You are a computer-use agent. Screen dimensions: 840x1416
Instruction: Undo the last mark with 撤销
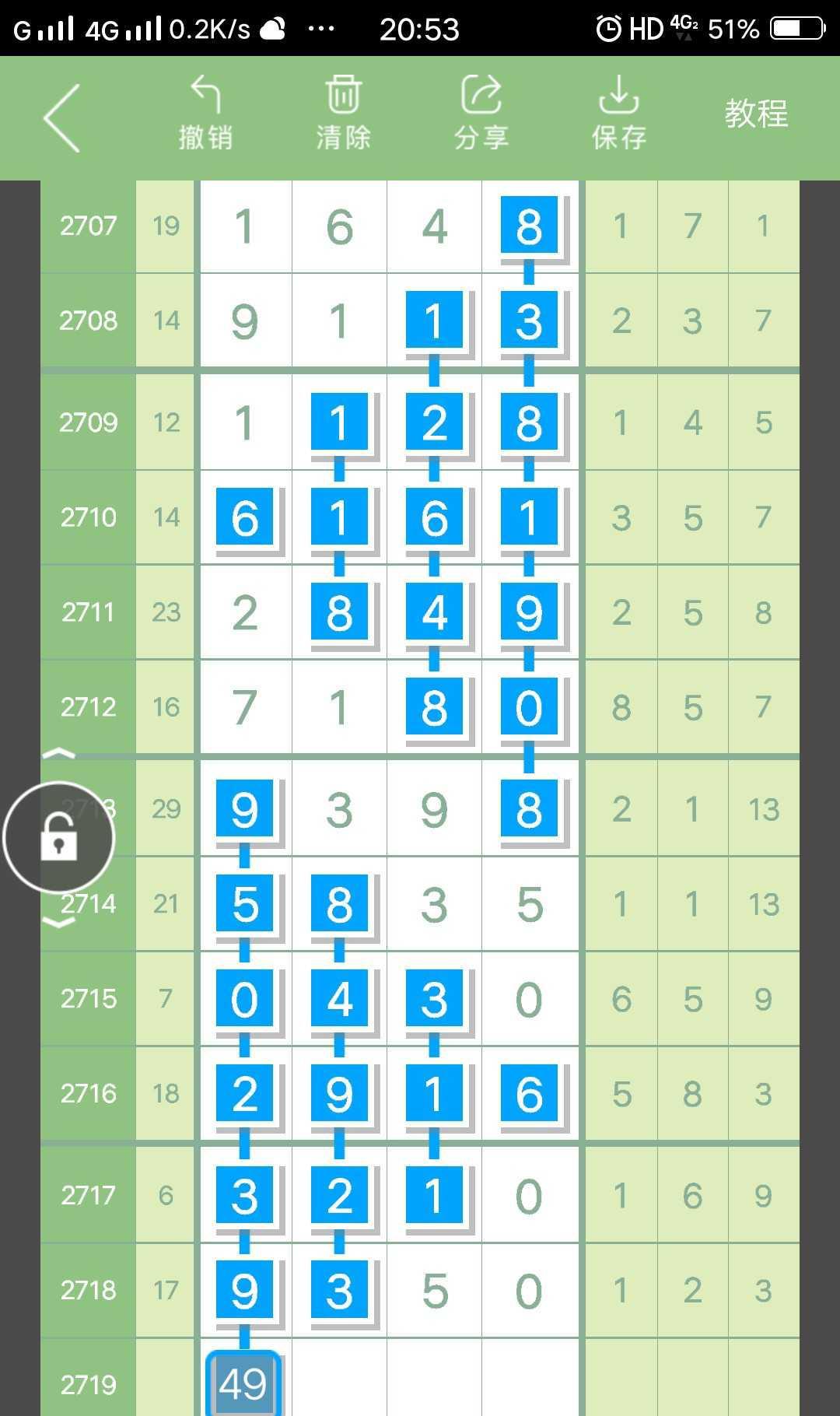pyautogui.click(x=205, y=114)
